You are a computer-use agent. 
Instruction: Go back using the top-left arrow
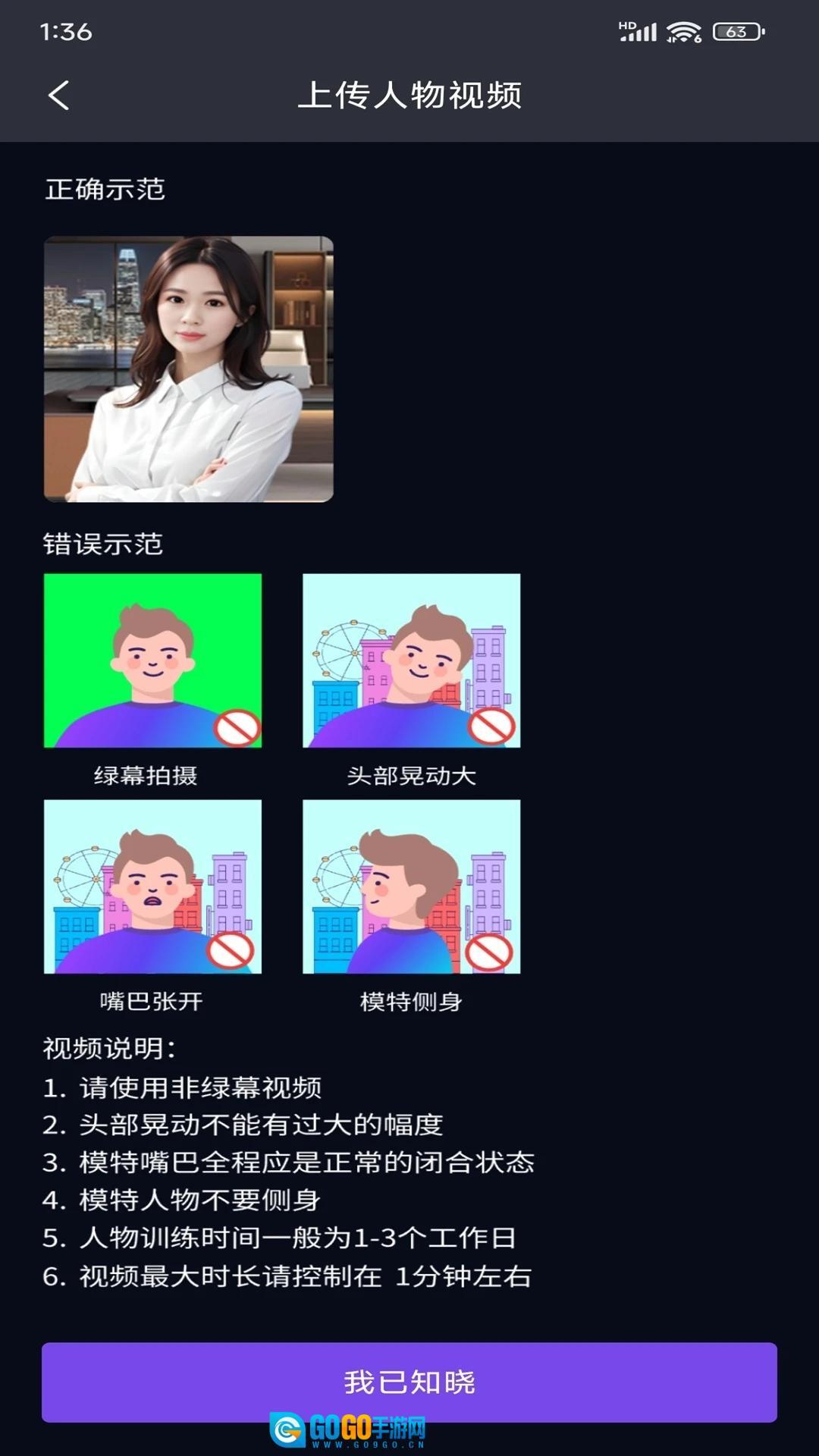(59, 96)
